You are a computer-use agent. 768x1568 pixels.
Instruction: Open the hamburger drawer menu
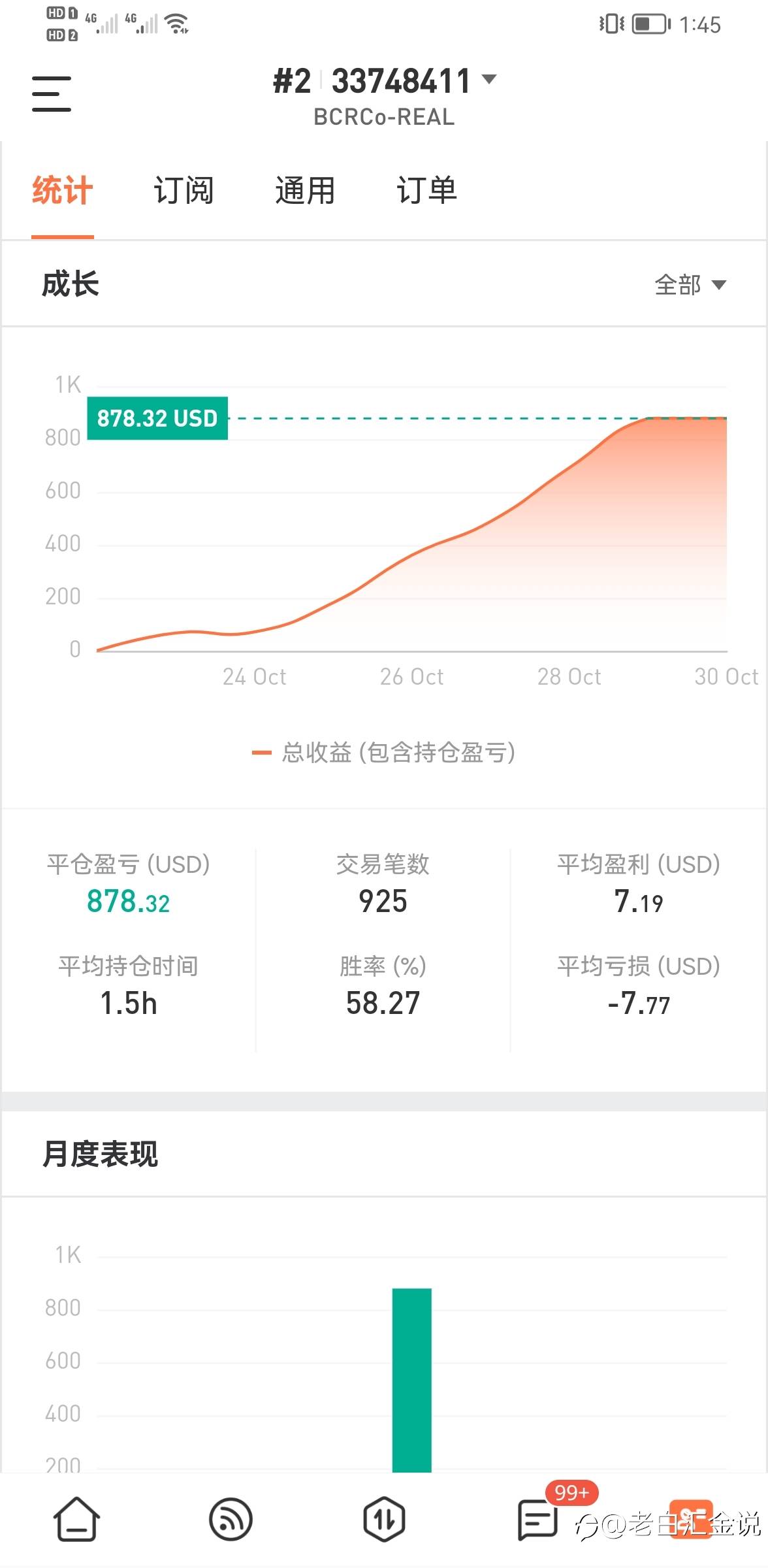point(52,93)
